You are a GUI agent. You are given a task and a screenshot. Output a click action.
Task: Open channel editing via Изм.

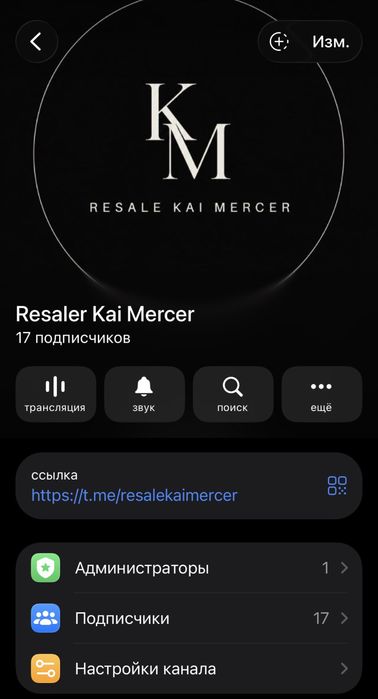click(x=330, y=41)
